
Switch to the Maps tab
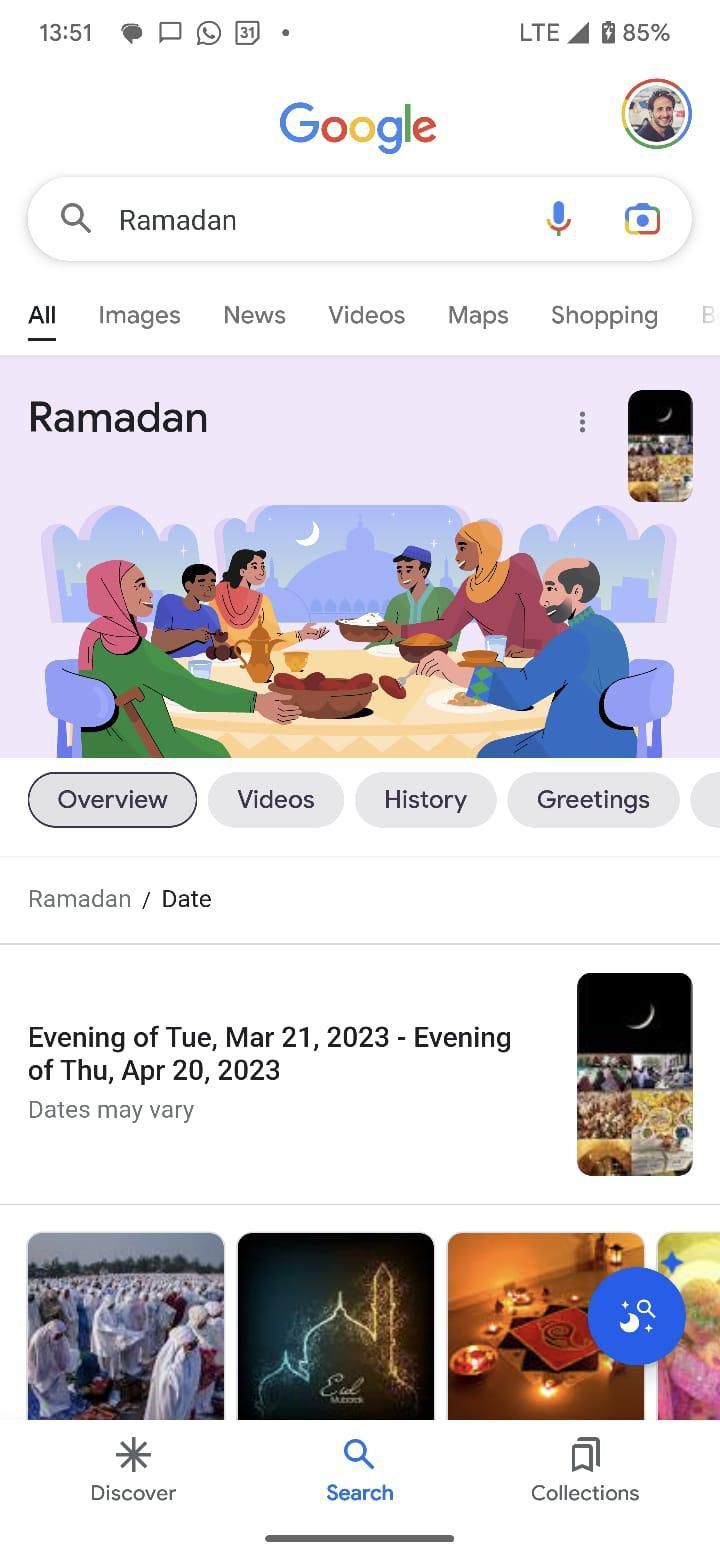[478, 315]
